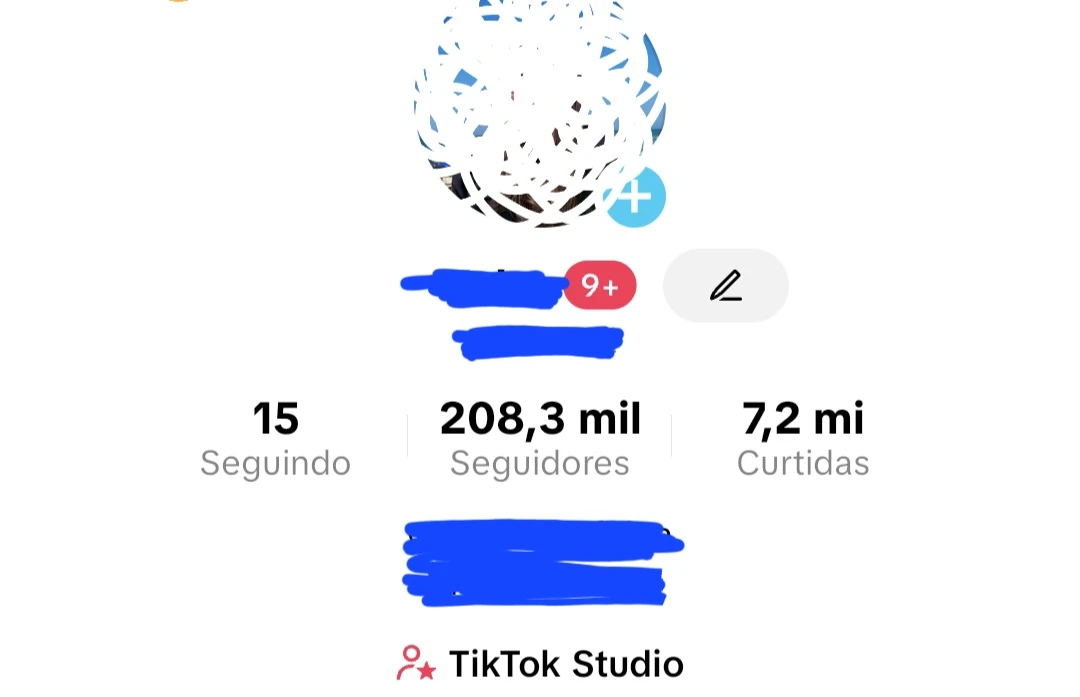Edit the profile with the pencil button

(x=726, y=286)
